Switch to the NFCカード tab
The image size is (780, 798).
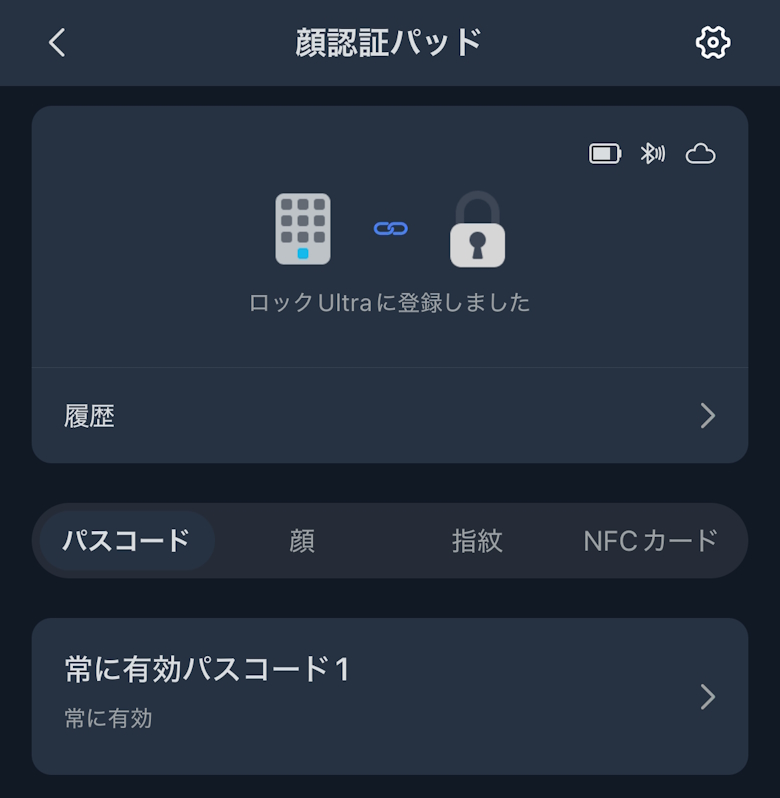click(x=650, y=541)
